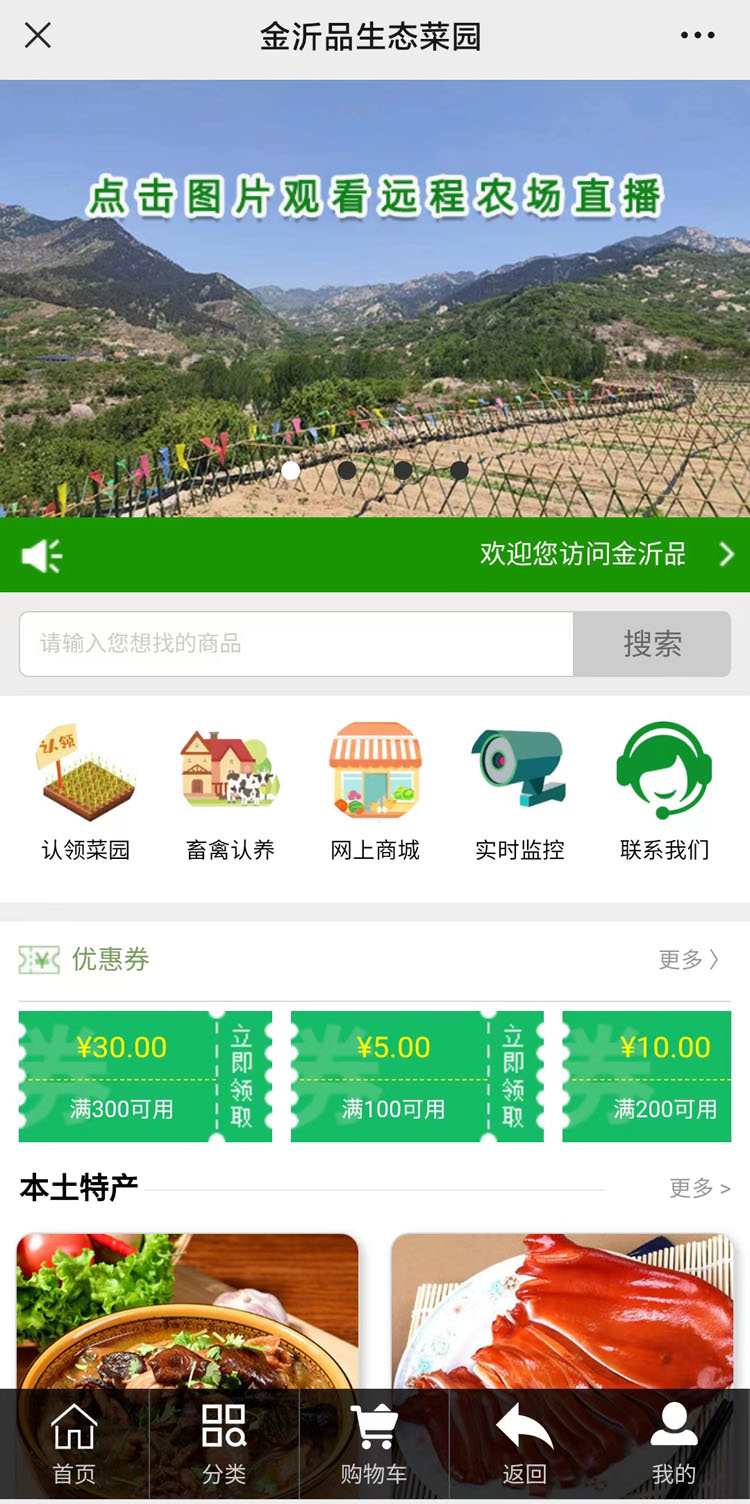750x1504 pixels.
Task: Claim the ¥5.00 coupon
Action: [x=513, y=1076]
